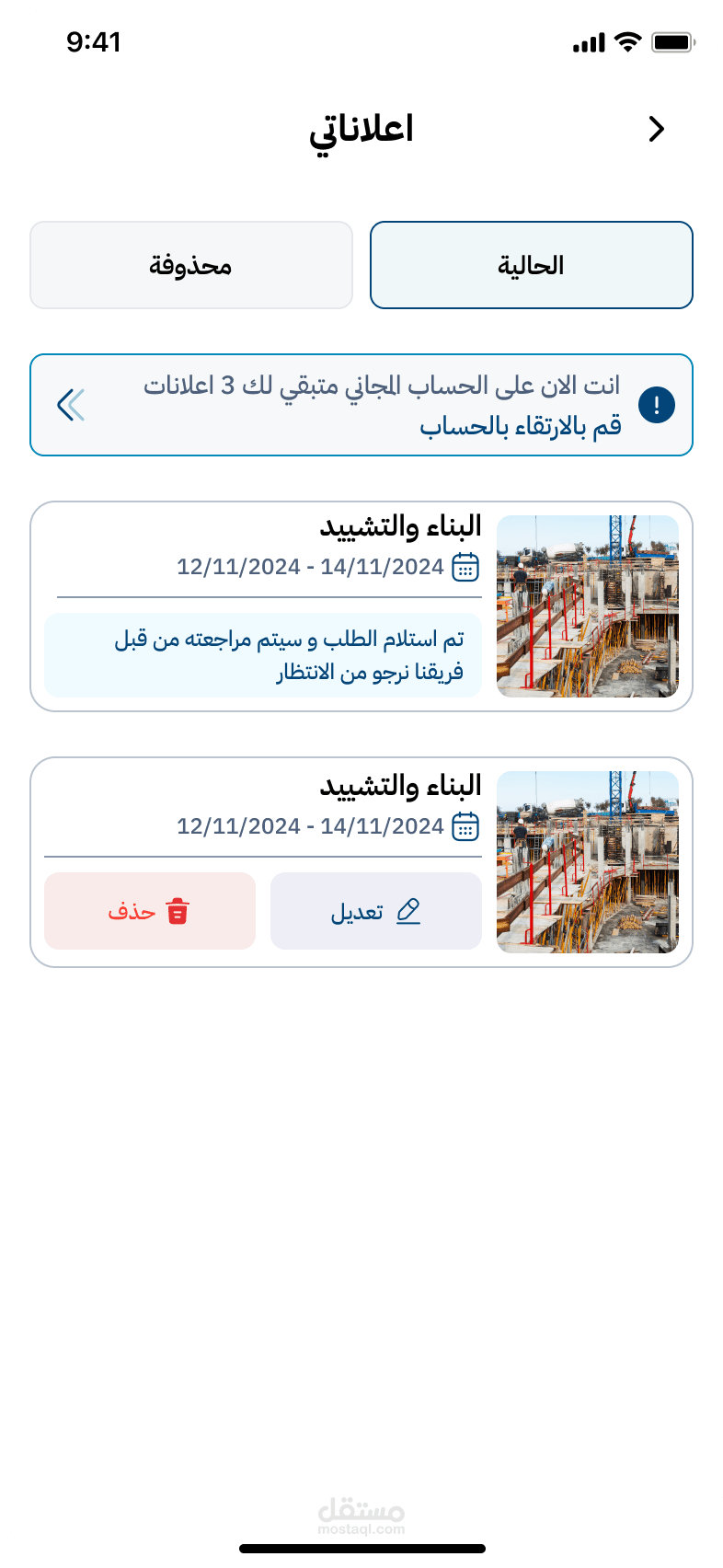
Task: Tap تعديل to edit the ad
Action: pos(375,911)
